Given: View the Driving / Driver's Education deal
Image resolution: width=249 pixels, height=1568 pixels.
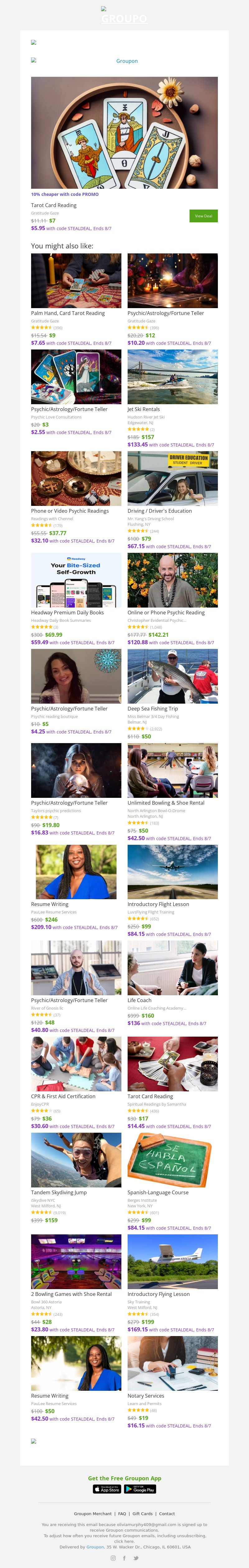Looking at the screenshot, I should (x=172, y=479).
